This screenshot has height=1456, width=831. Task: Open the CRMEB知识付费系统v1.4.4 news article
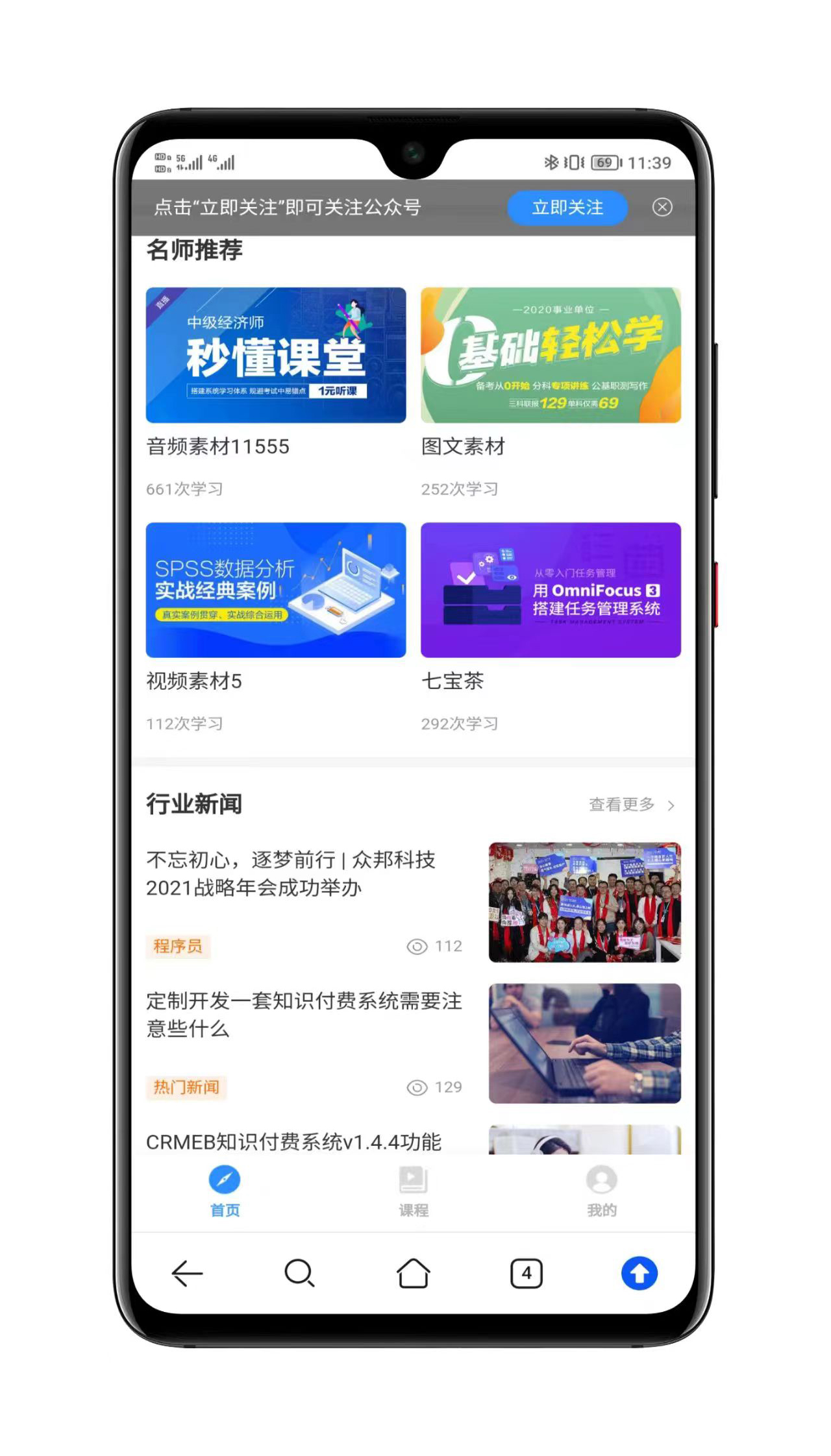293,1141
